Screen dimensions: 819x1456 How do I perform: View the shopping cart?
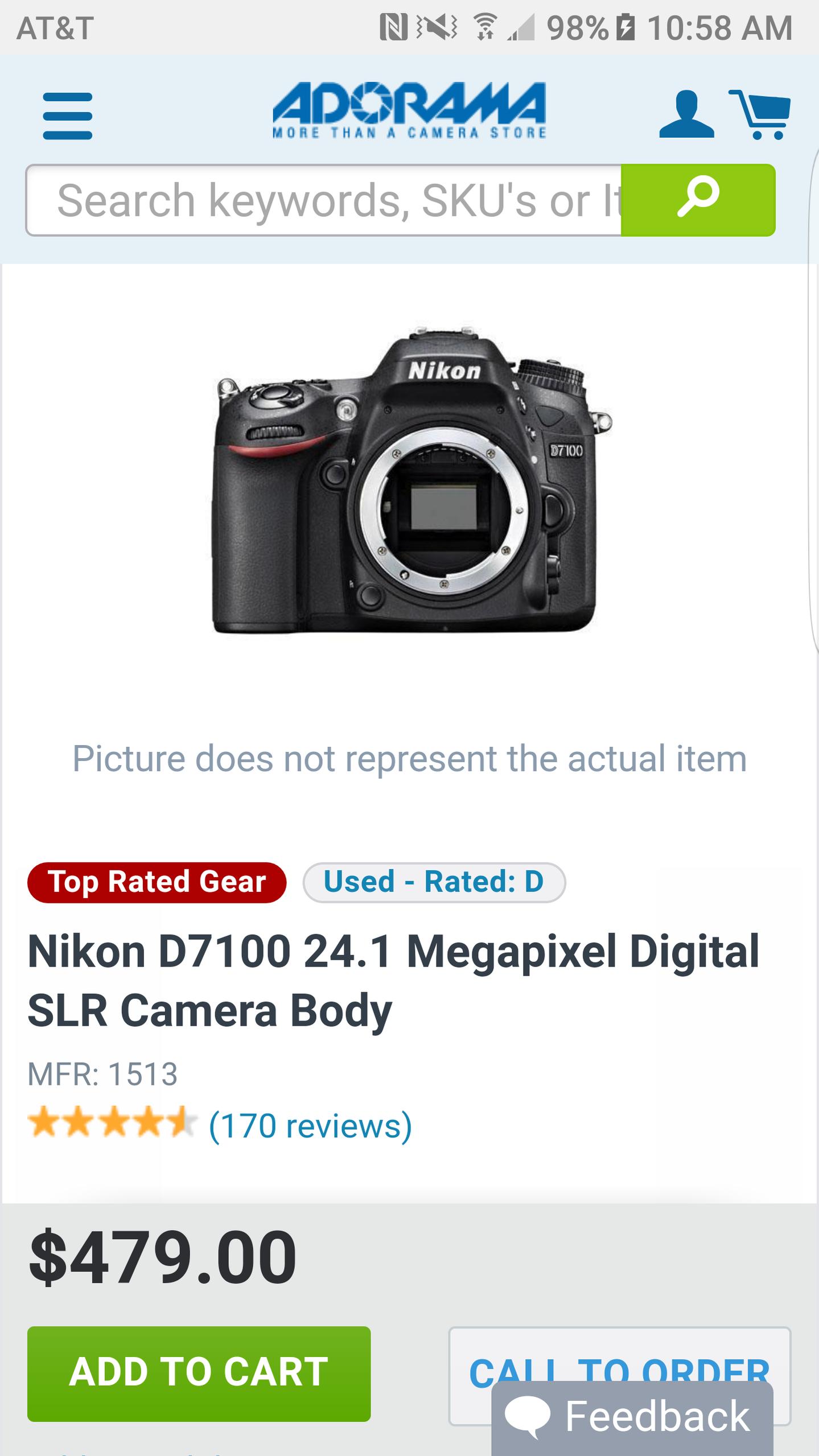tap(760, 114)
